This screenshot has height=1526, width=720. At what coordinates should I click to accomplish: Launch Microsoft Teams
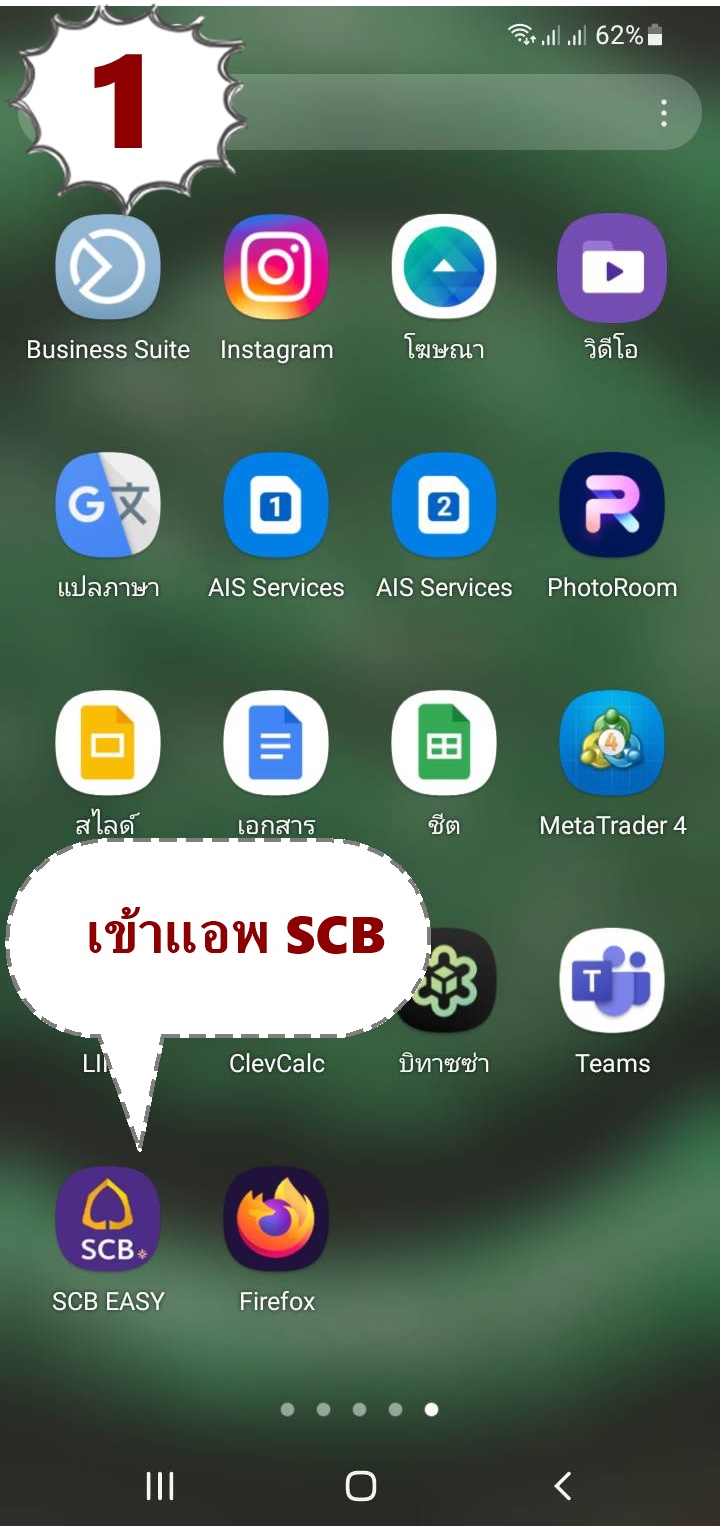612,980
